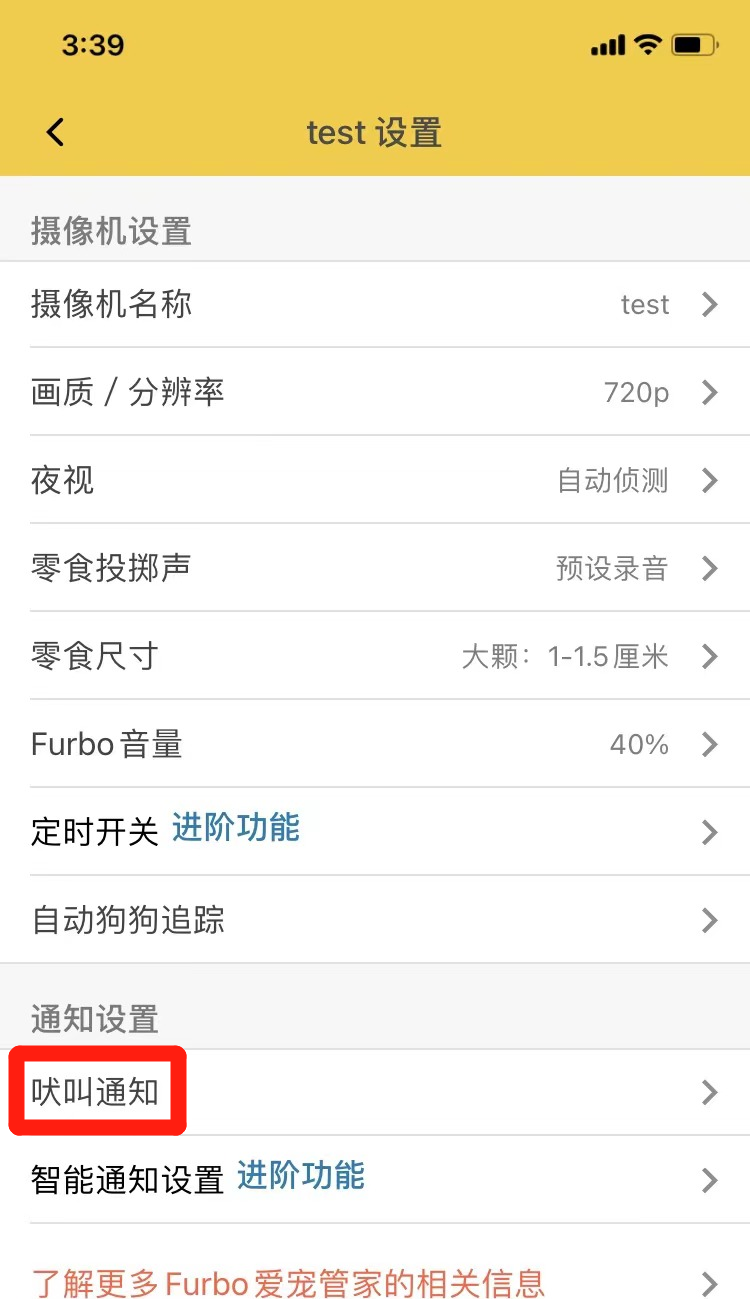Open 定时开关 advanced feature
The image size is (750, 1299).
[375, 832]
